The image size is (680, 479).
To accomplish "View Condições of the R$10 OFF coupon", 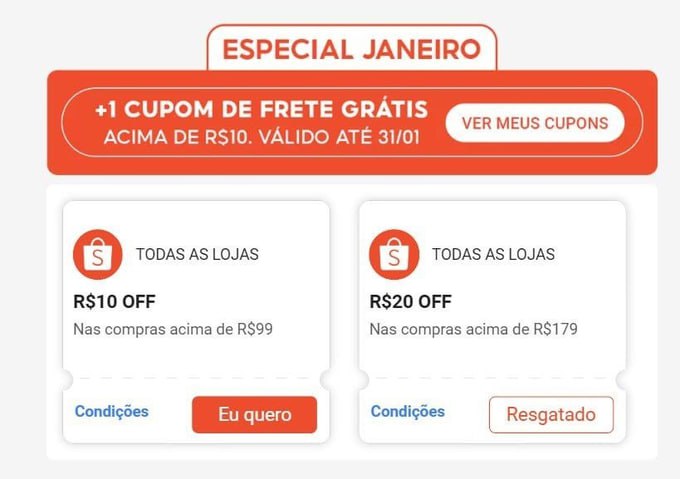I will 111,411.
